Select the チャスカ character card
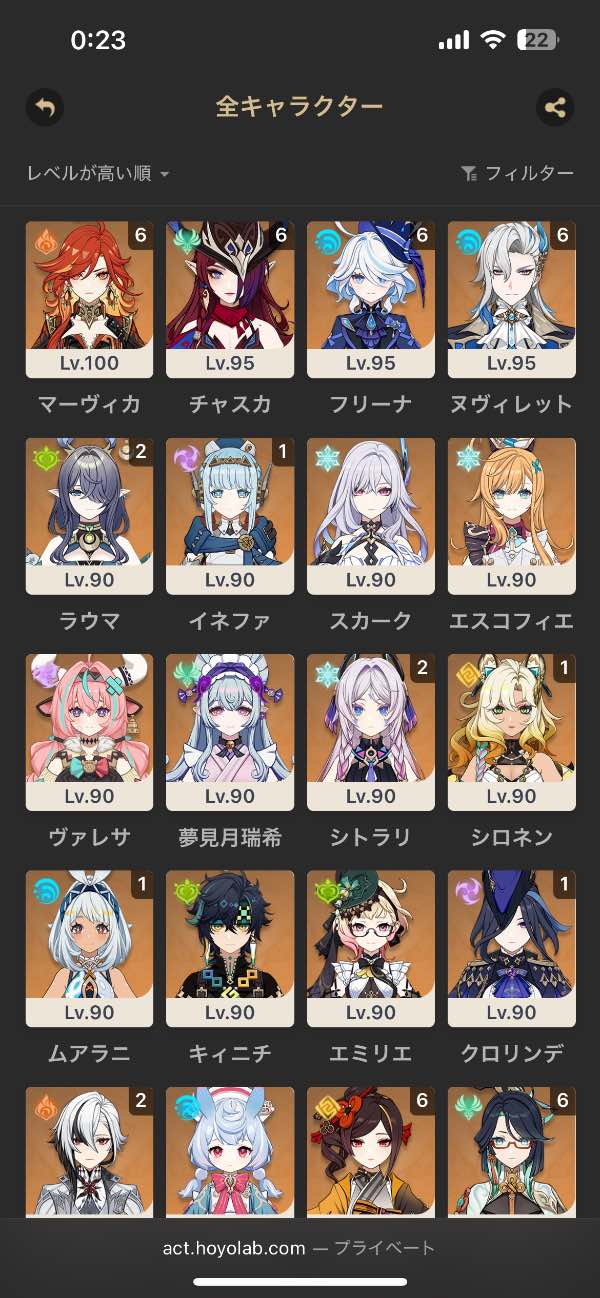This screenshot has width=600, height=1298. [230, 299]
